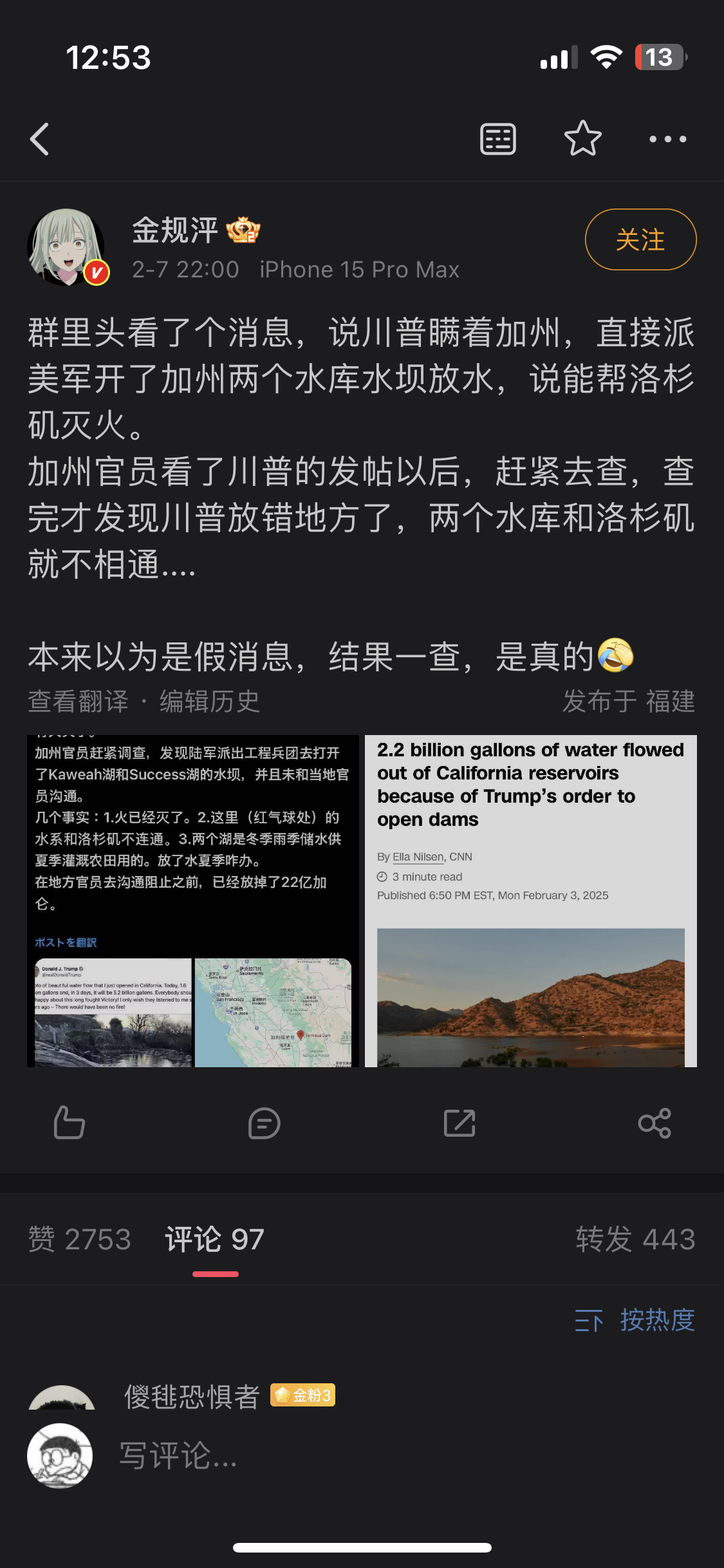Open 金规泙's profile avatar
The width and height of the screenshot is (724, 1568).
click(x=66, y=247)
